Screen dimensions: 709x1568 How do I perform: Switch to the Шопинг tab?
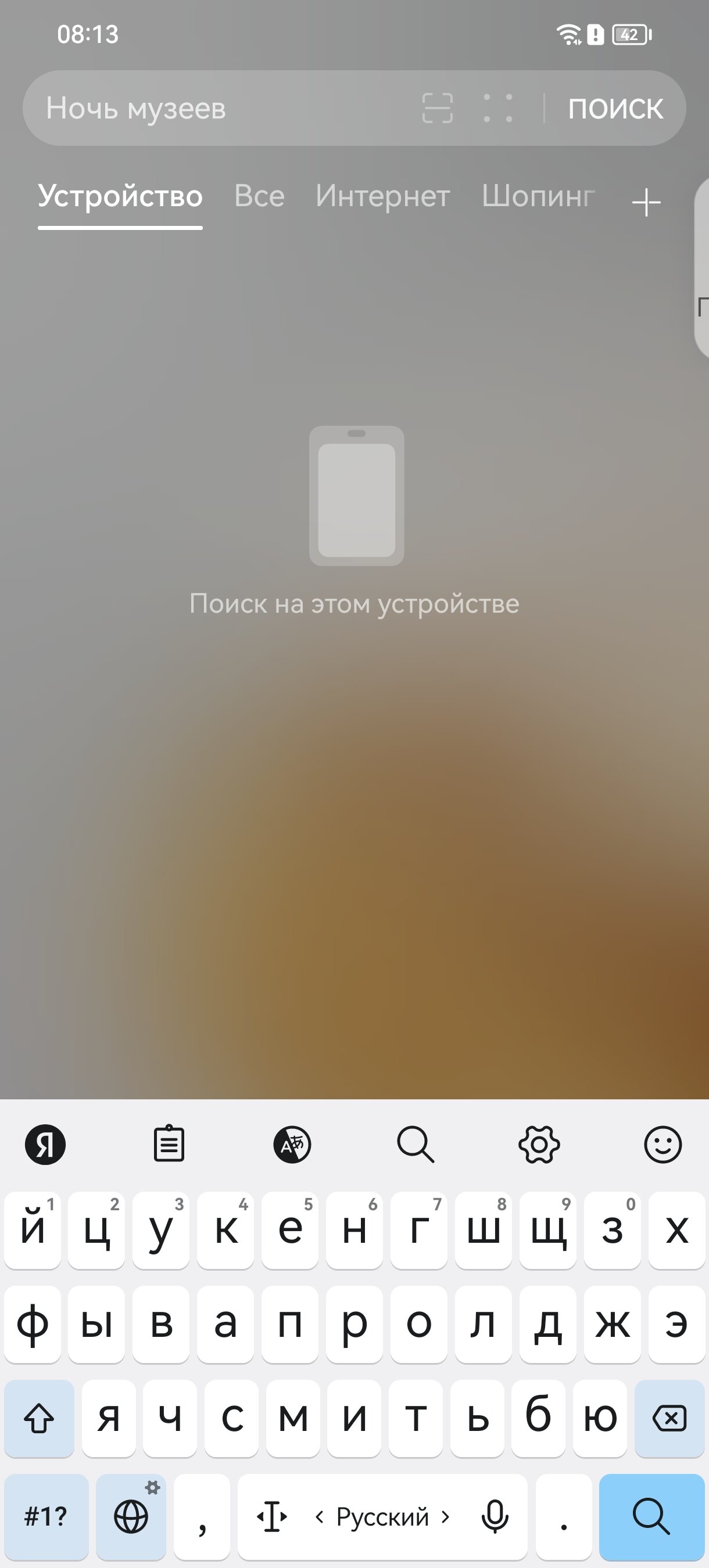(x=538, y=197)
